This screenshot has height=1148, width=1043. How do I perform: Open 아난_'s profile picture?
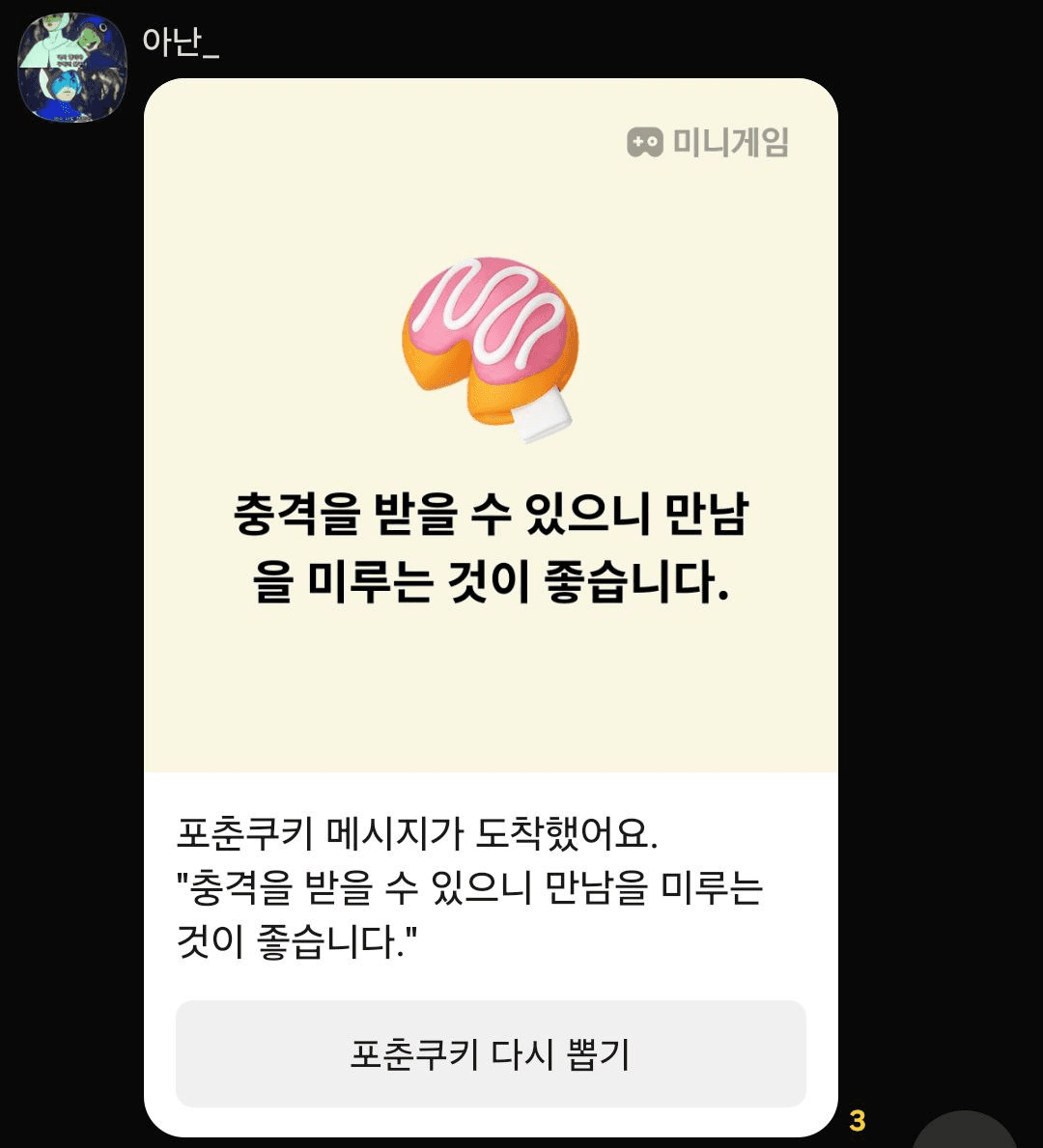72,68
